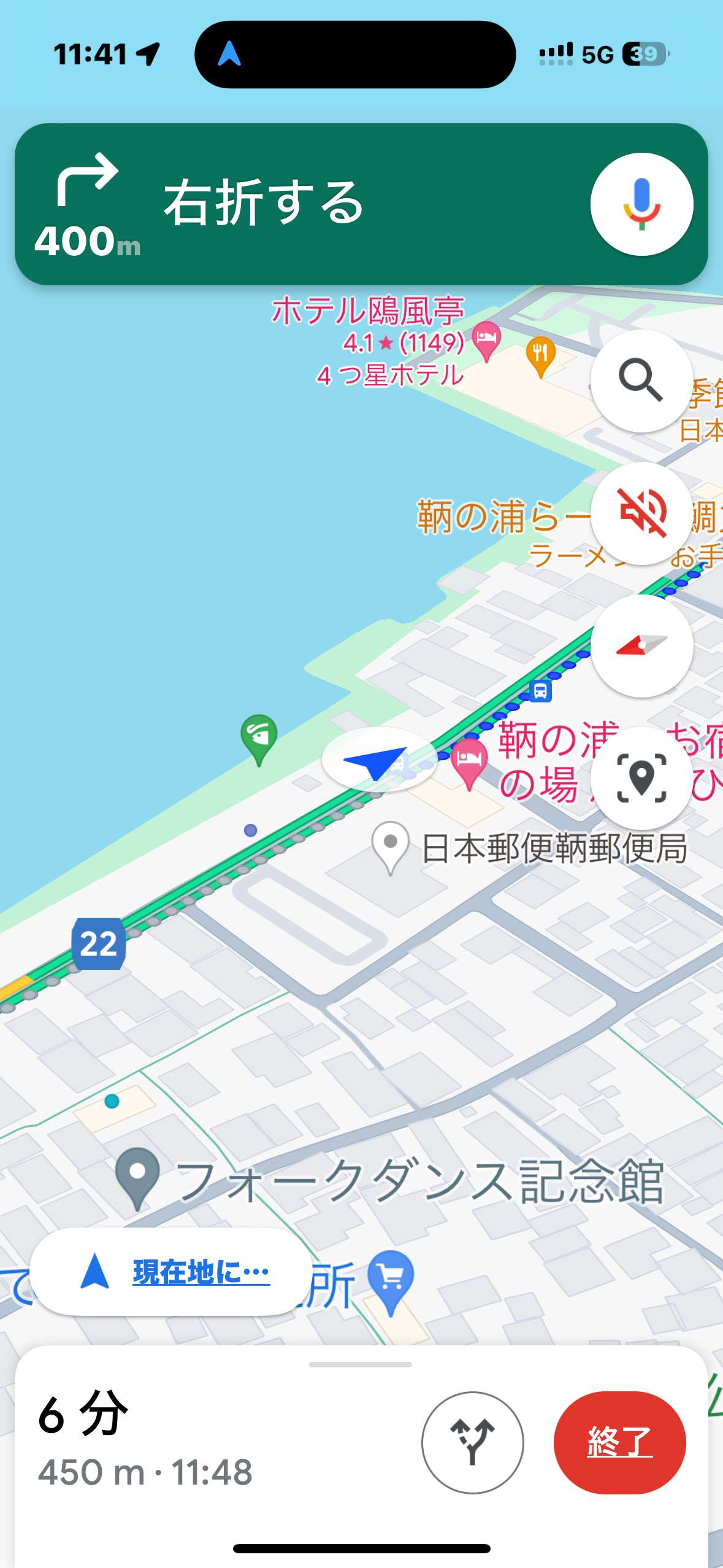
Task: End navigation with 終了 button
Action: tap(619, 1442)
